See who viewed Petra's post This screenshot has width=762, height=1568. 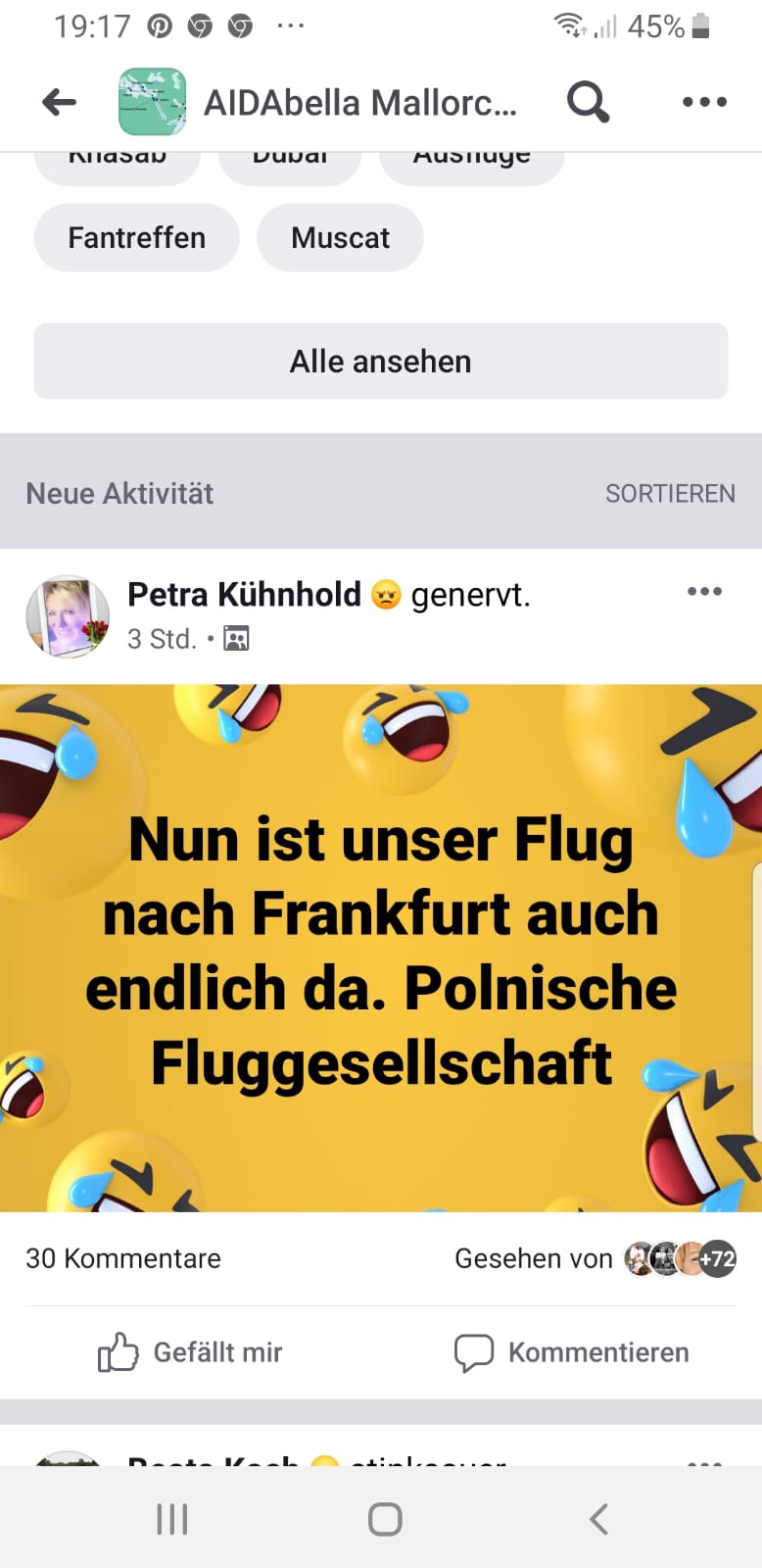coord(595,1258)
